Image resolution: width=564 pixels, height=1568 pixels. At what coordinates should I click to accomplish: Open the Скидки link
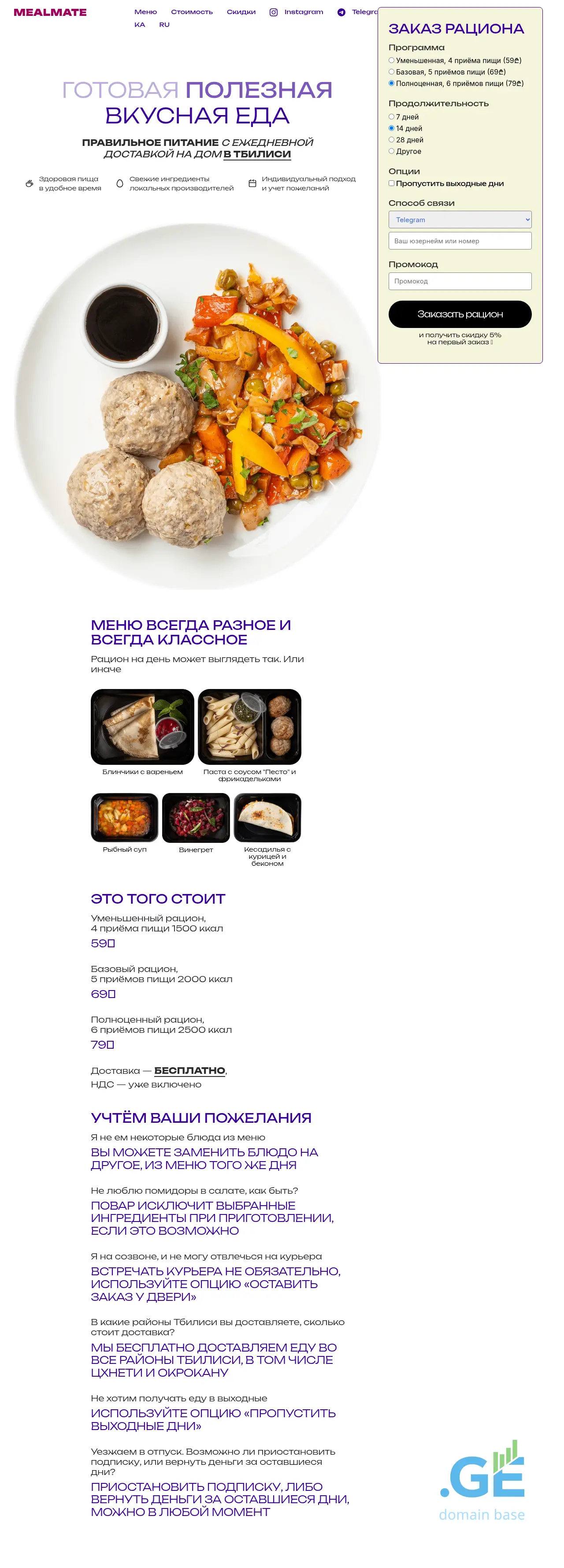pyautogui.click(x=241, y=12)
